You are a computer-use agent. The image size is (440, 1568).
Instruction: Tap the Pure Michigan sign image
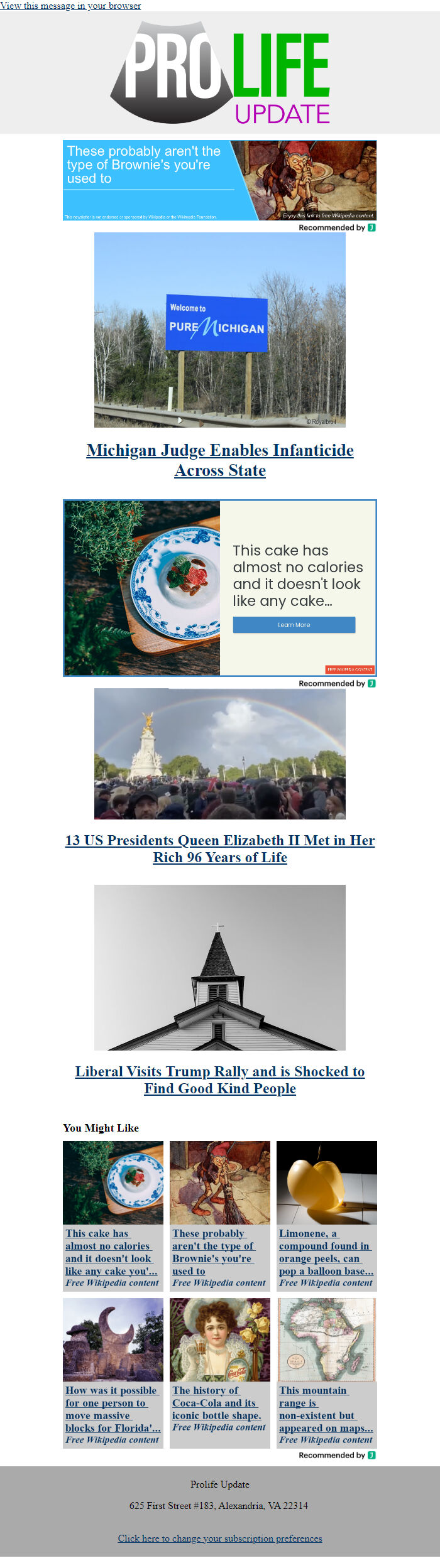[x=219, y=330]
